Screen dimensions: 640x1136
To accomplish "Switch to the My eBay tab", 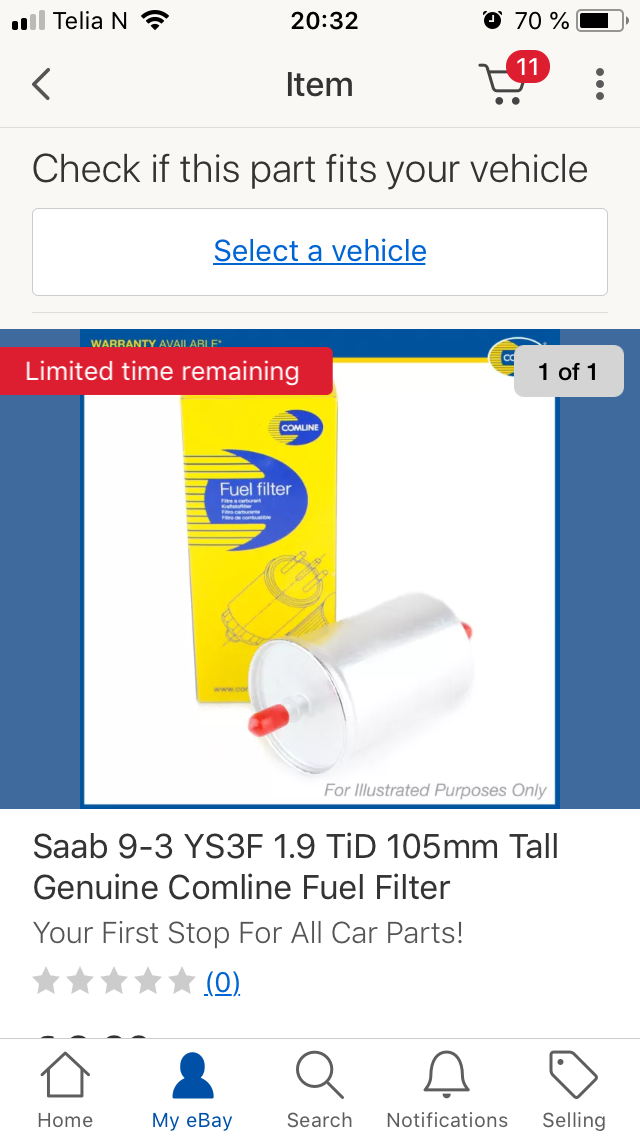I will [x=192, y=1091].
